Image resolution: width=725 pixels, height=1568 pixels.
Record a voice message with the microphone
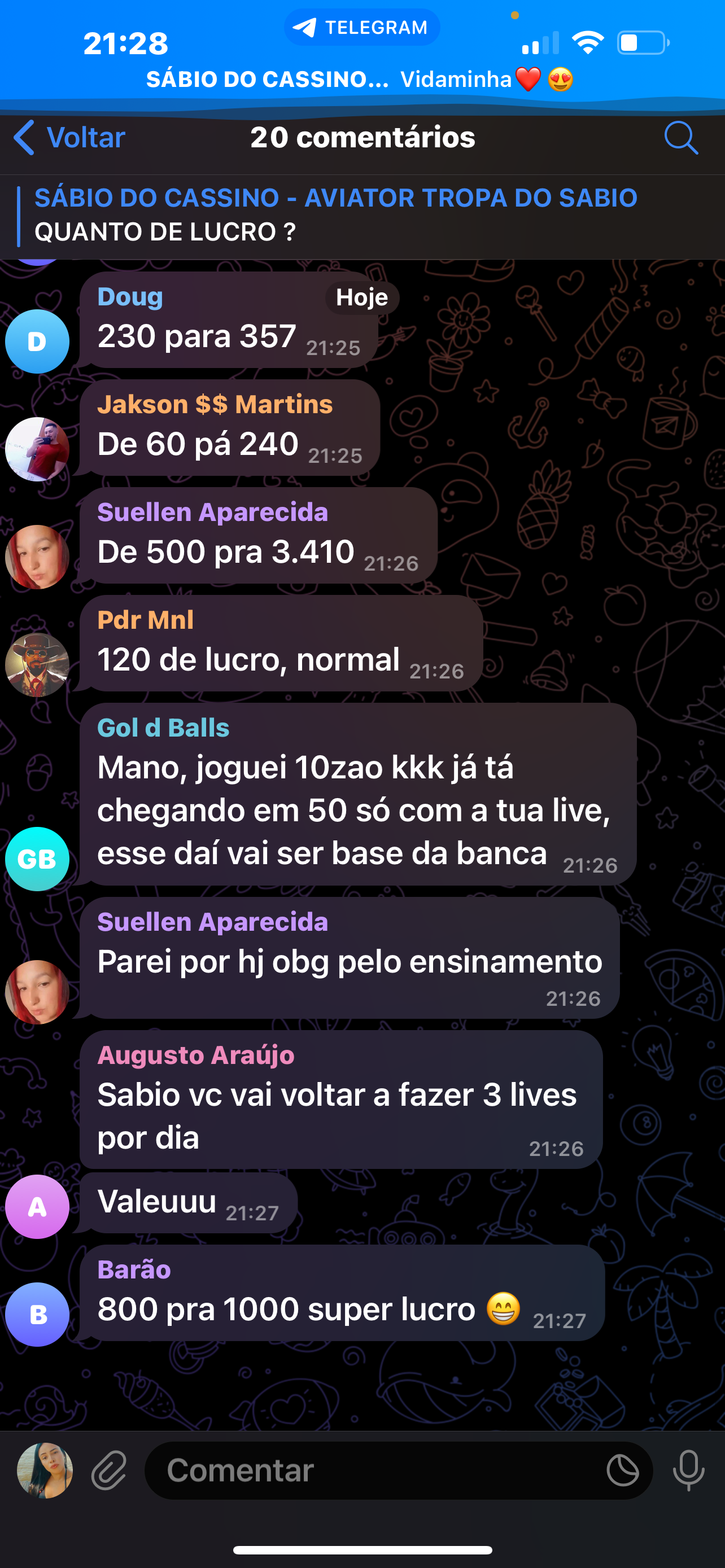point(688,1470)
